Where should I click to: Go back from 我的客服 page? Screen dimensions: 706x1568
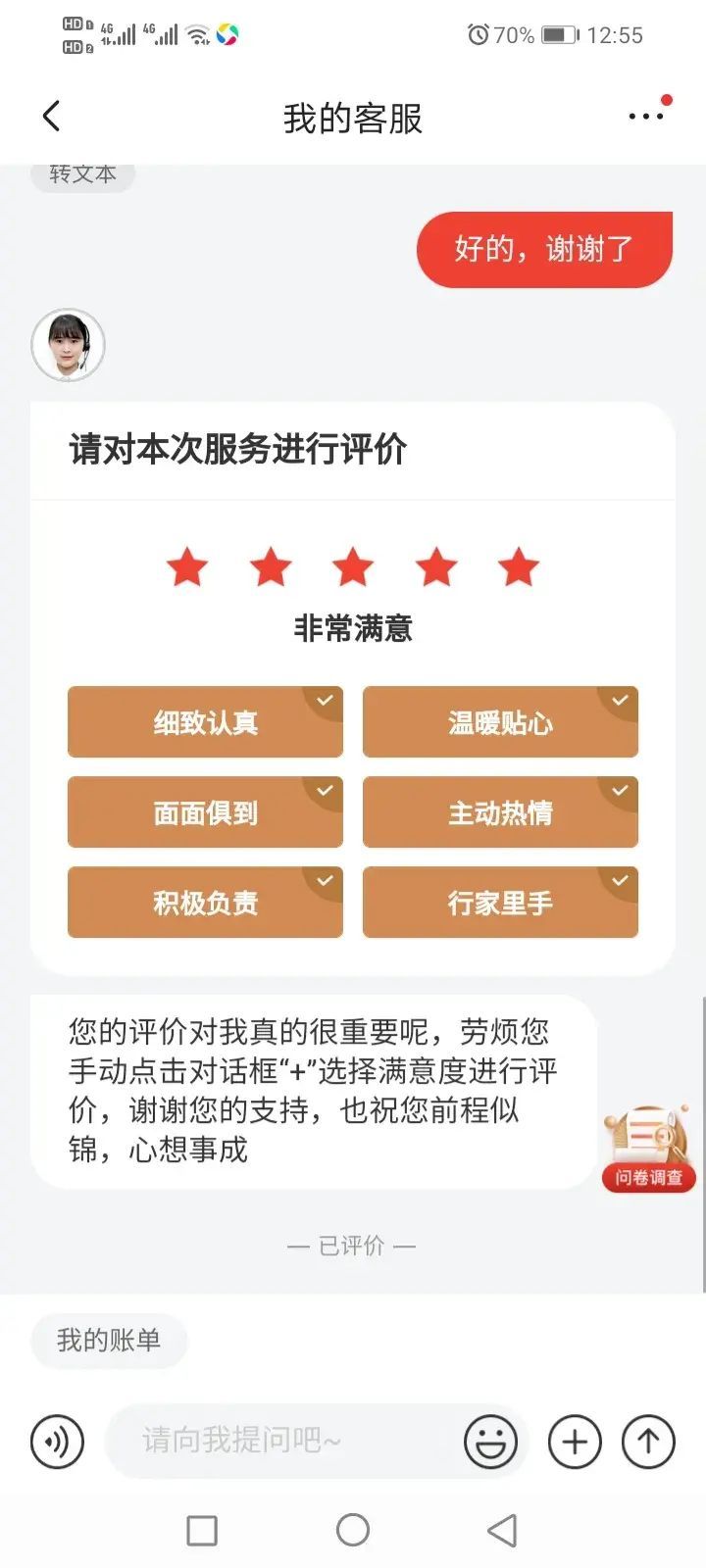(52, 117)
